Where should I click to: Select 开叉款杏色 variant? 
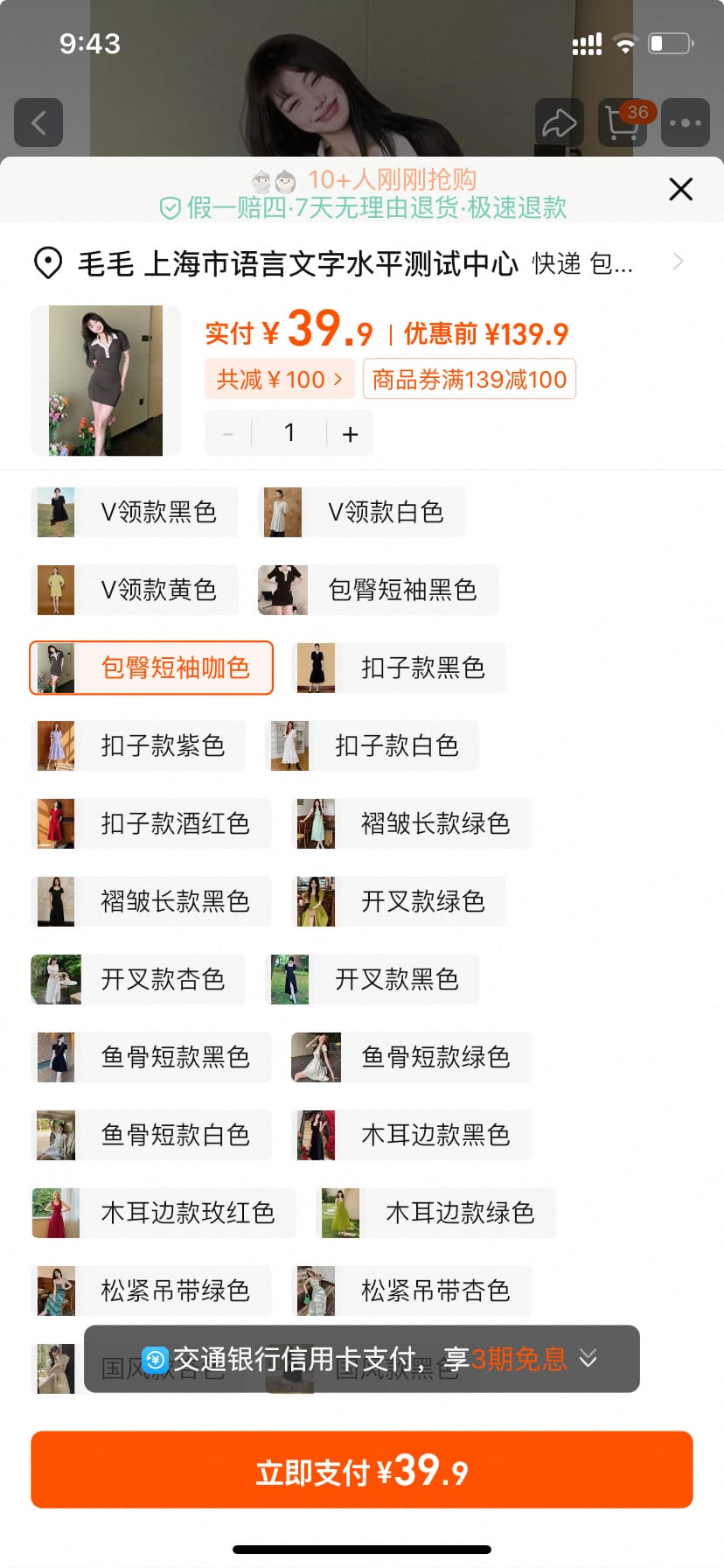[x=138, y=980]
